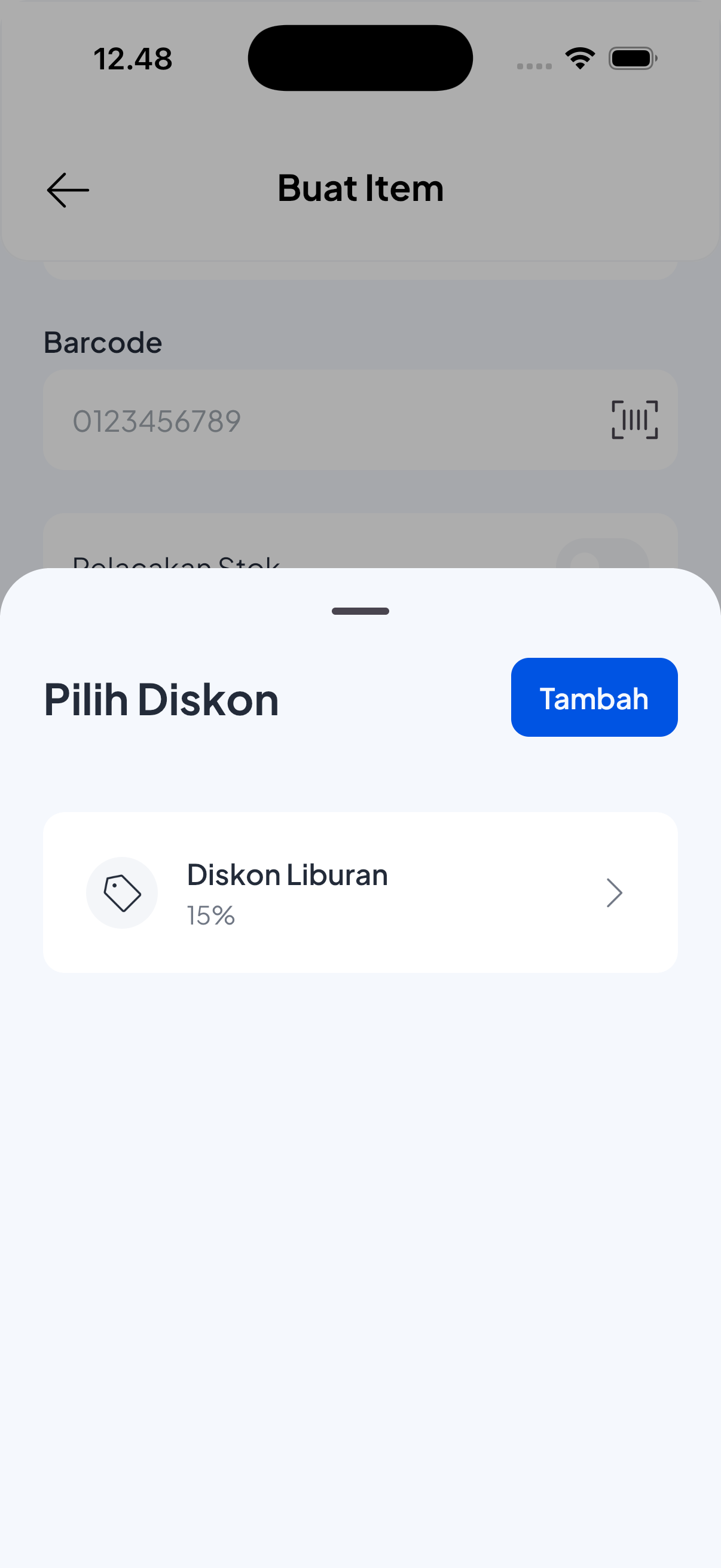
Task: Open the Buat Item title area
Action: coord(360,188)
